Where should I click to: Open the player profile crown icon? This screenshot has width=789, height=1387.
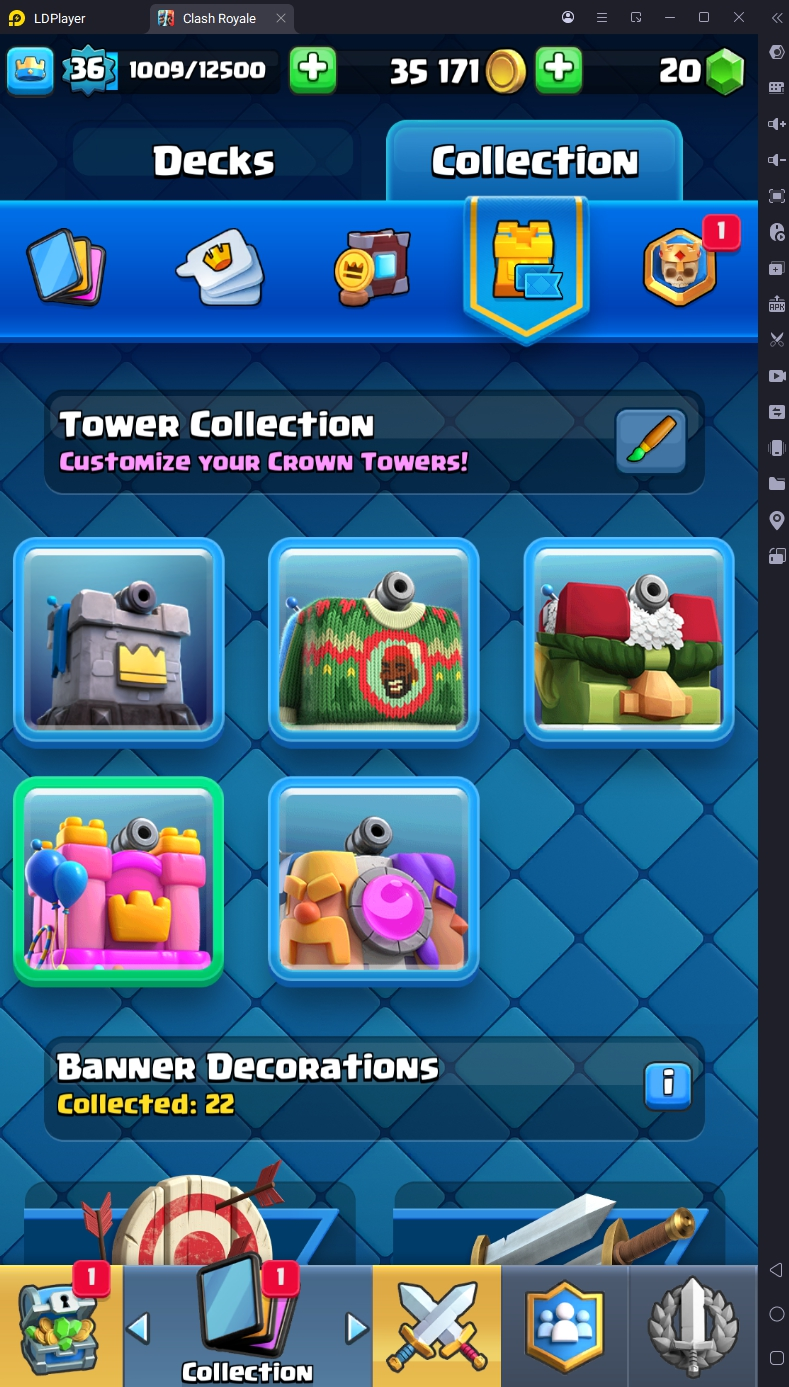tap(31, 70)
